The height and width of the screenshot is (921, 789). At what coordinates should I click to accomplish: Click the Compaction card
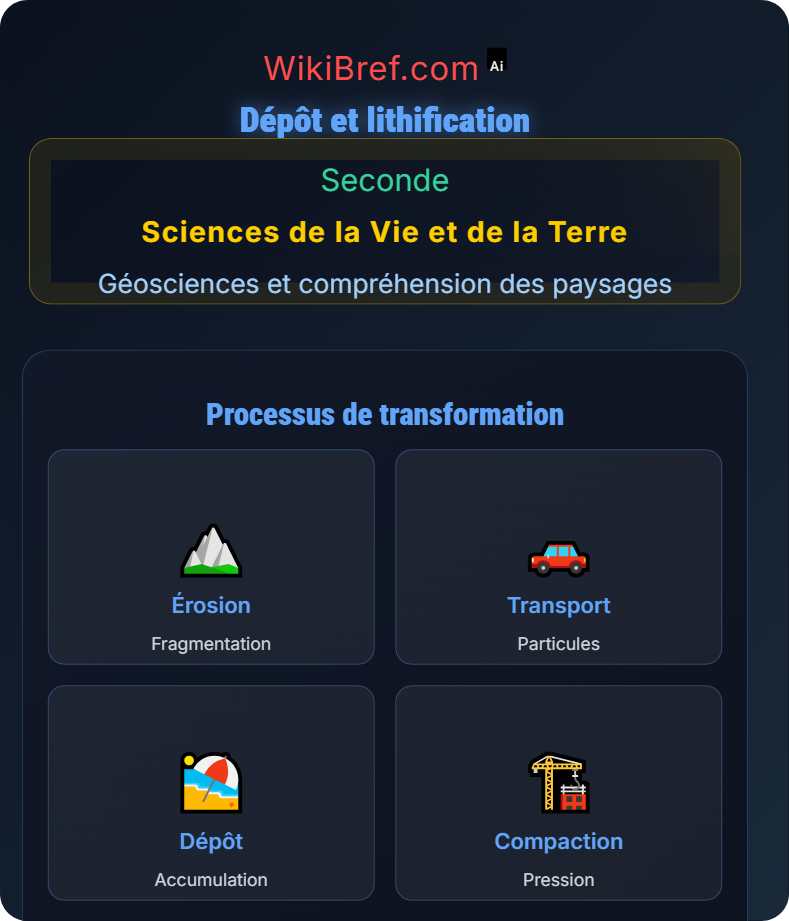coord(559,793)
